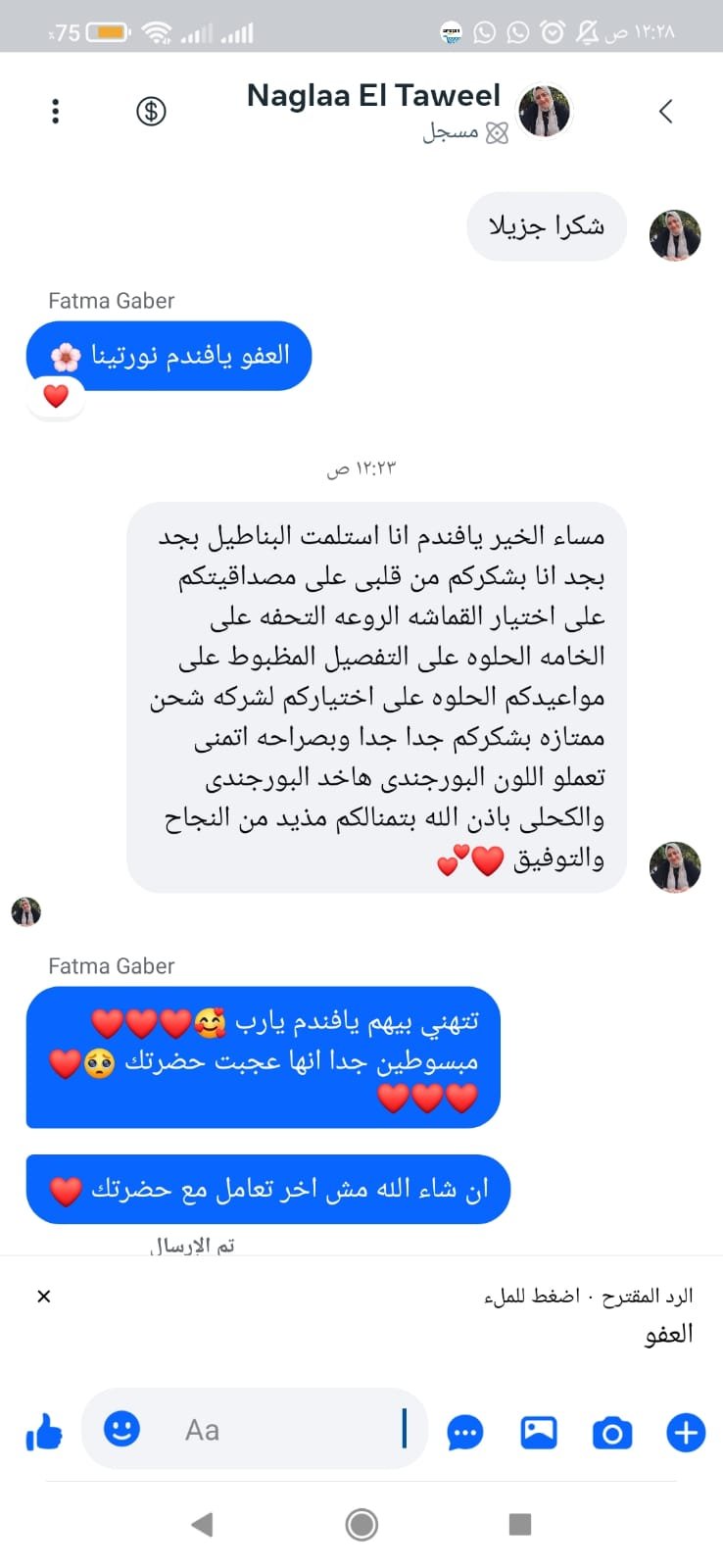Focus the Aa message input field
This screenshot has width=723, height=1568.
pos(284,1430)
